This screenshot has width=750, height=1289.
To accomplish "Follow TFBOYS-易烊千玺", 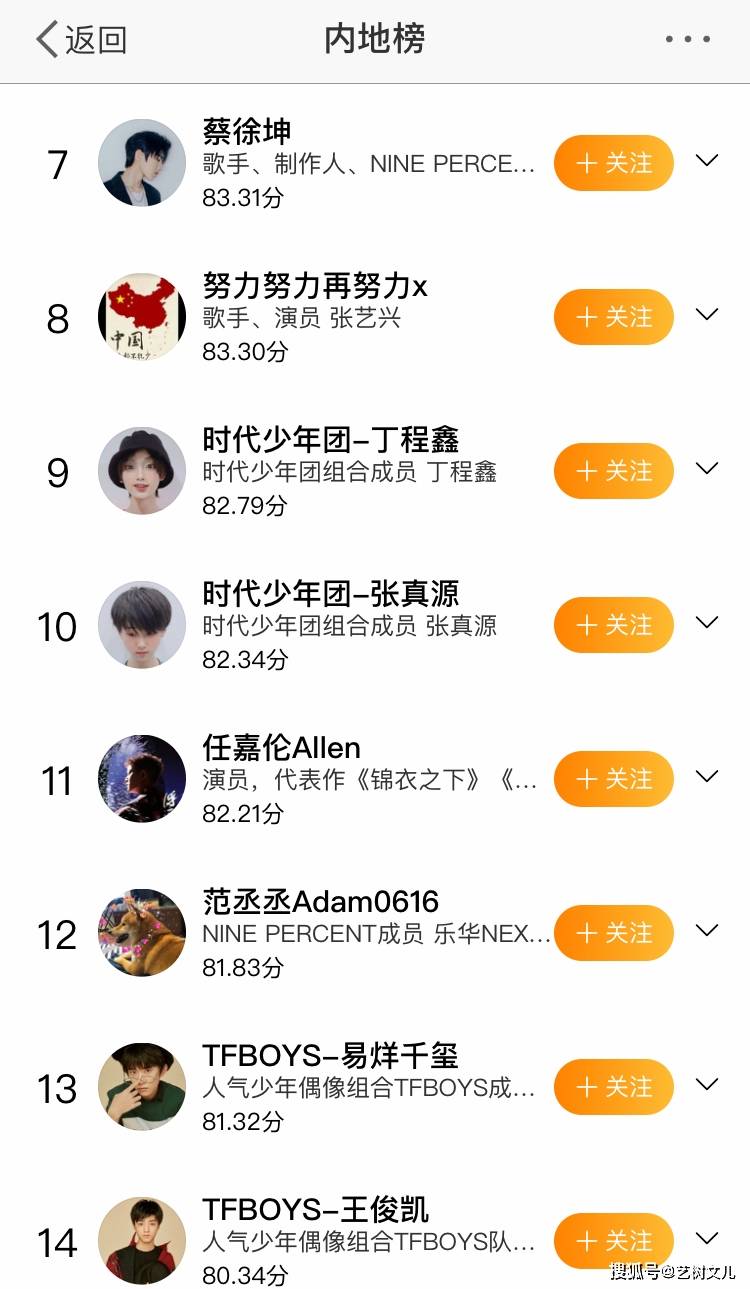I will 613,1087.
